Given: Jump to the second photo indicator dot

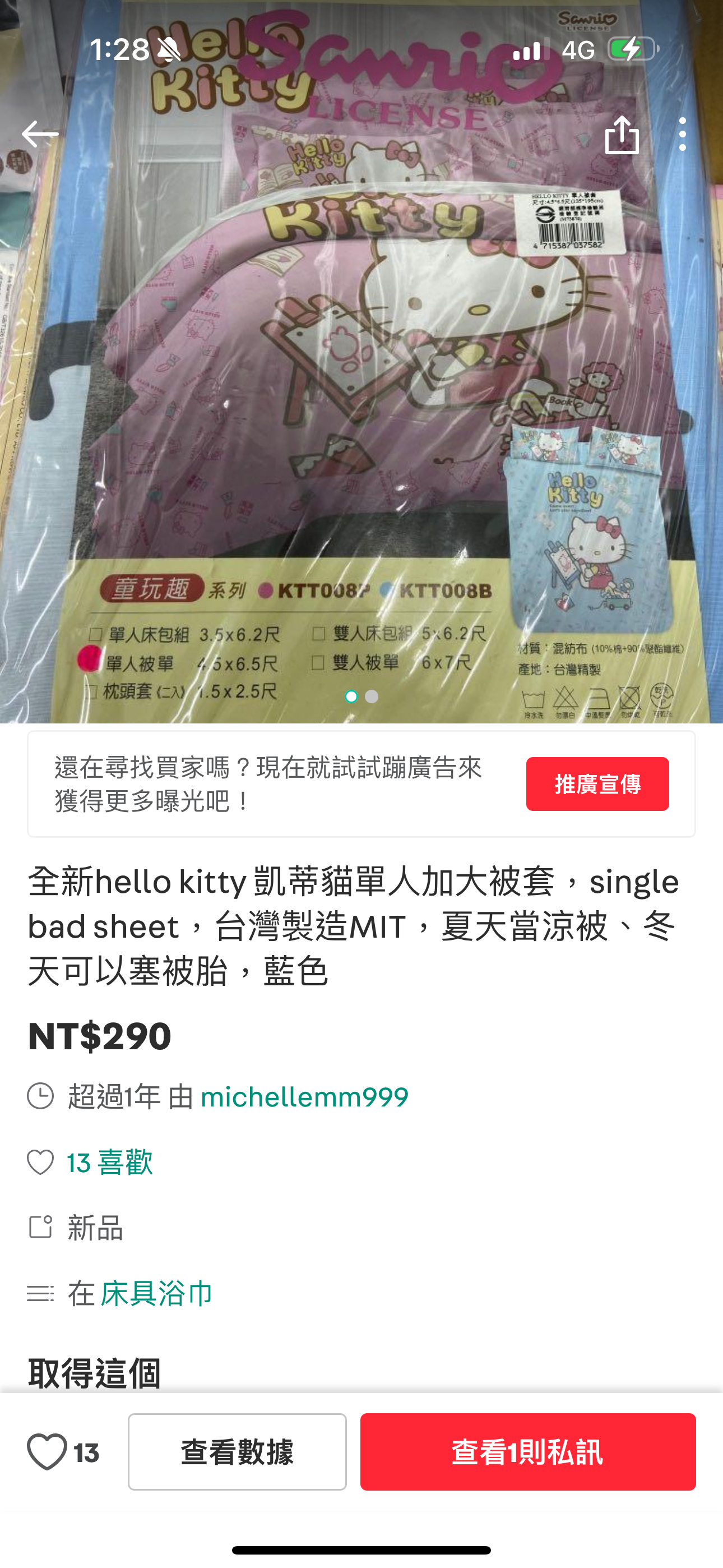Looking at the screenshot, I should [372, 697].
